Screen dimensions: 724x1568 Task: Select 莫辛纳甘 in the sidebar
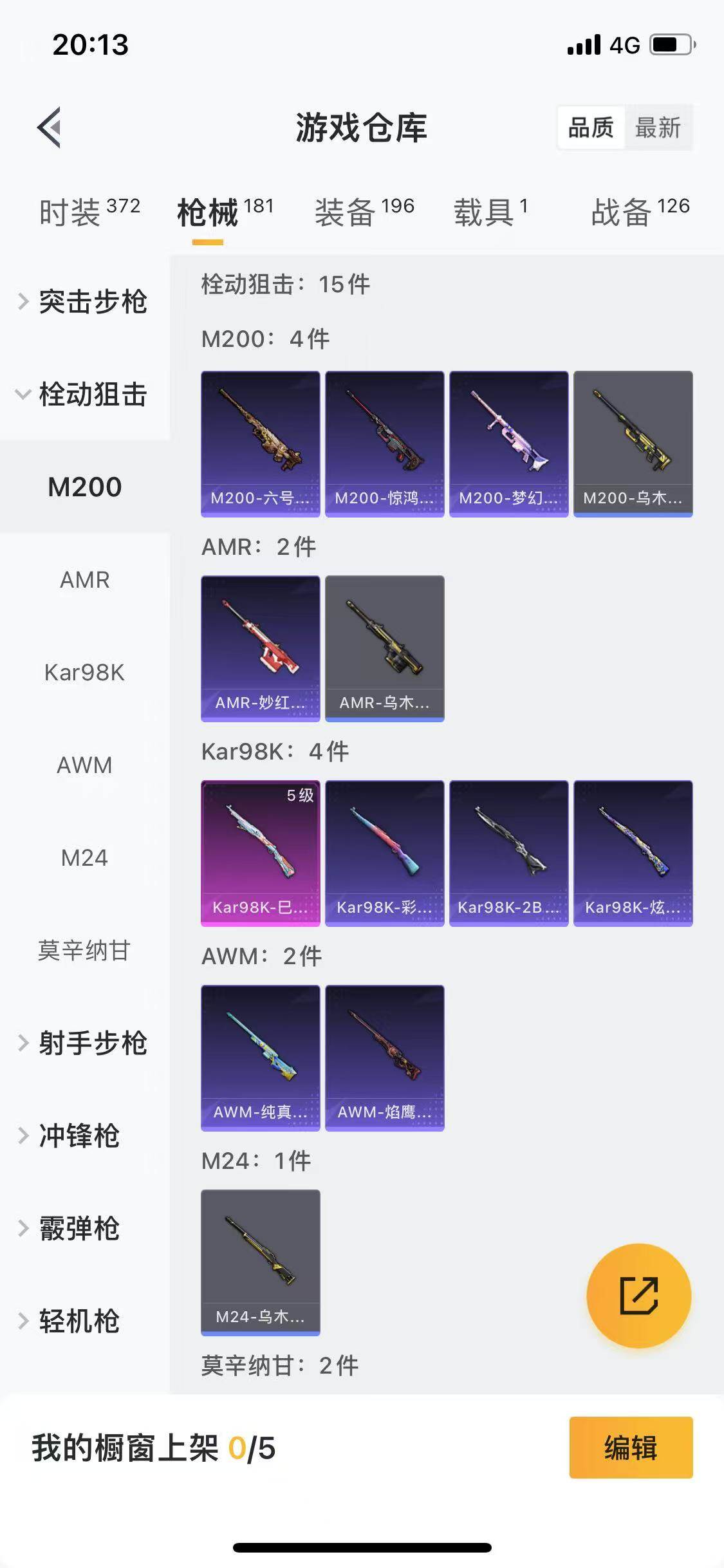85,950
